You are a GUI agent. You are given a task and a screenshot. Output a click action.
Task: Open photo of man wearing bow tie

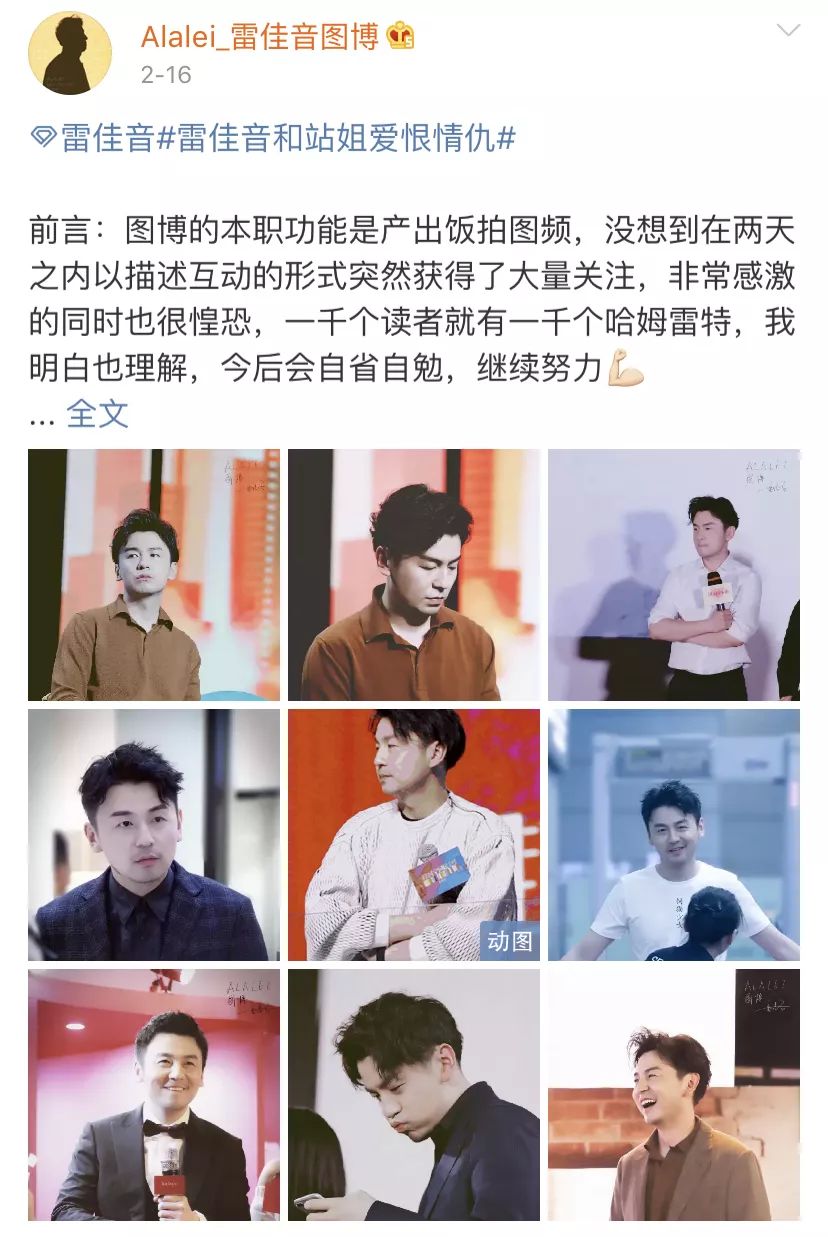click(154, 1095)
